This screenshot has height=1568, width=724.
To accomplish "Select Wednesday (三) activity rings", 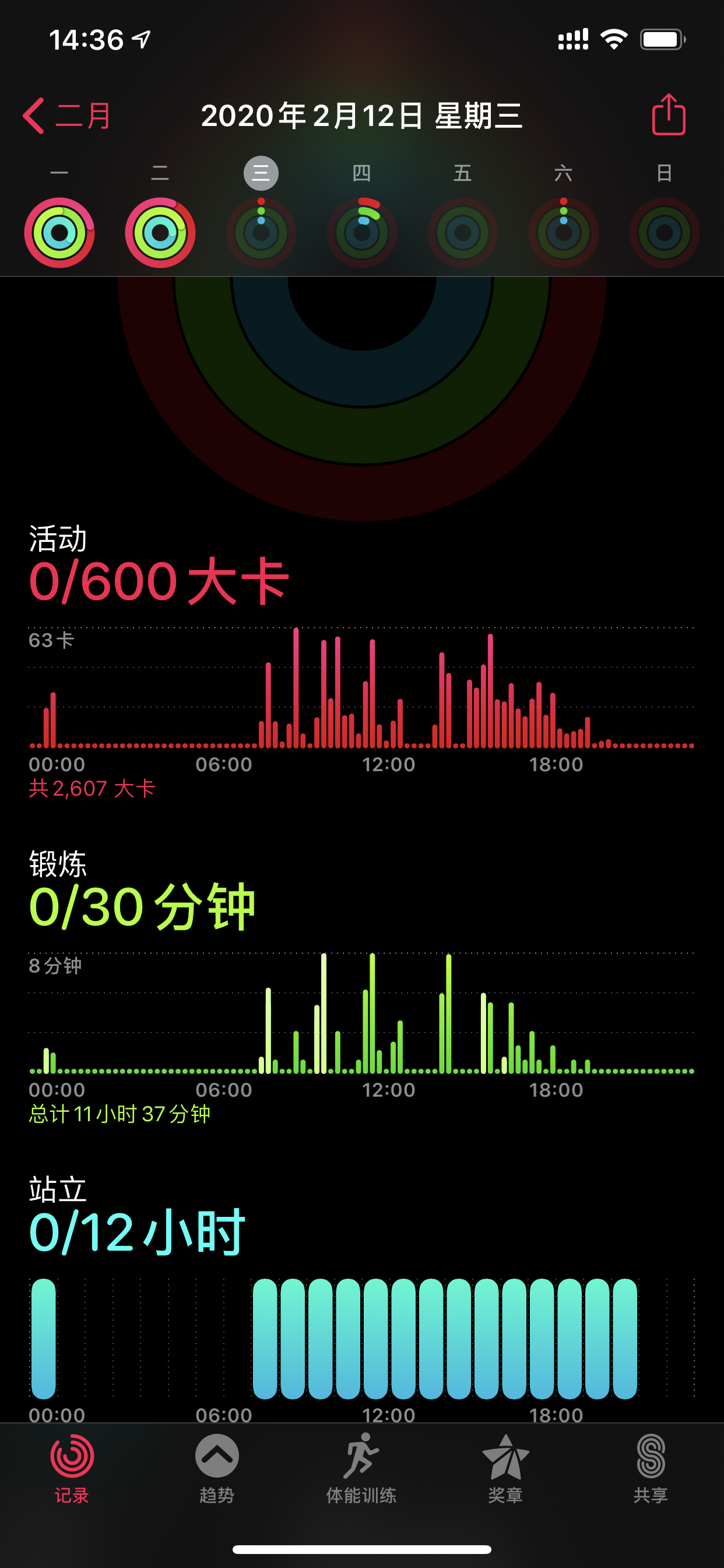I will click(x=261, y=233).
